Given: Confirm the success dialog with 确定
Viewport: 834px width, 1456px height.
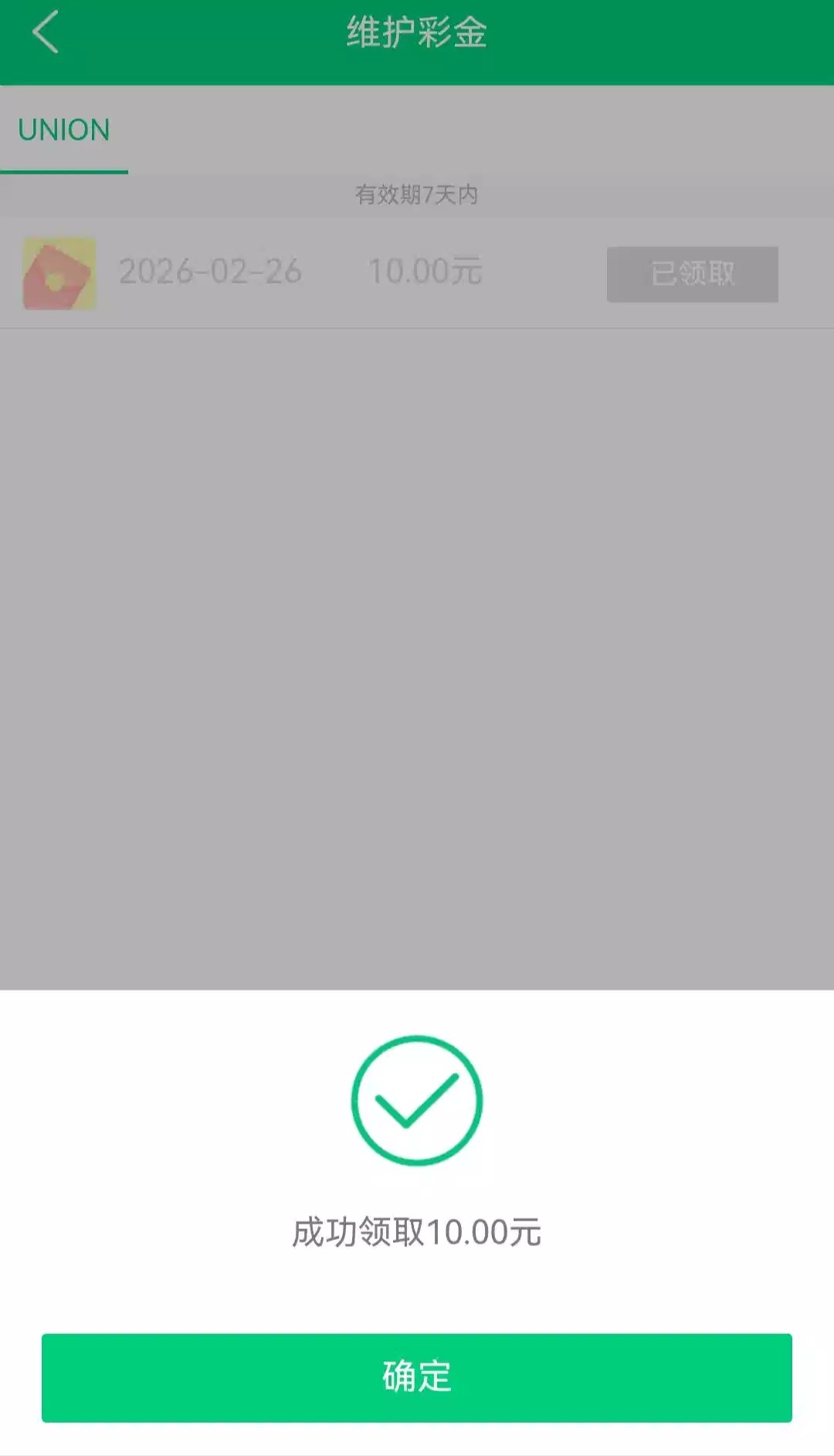Looking at the screenshot, I should (x=416, y=1376).
